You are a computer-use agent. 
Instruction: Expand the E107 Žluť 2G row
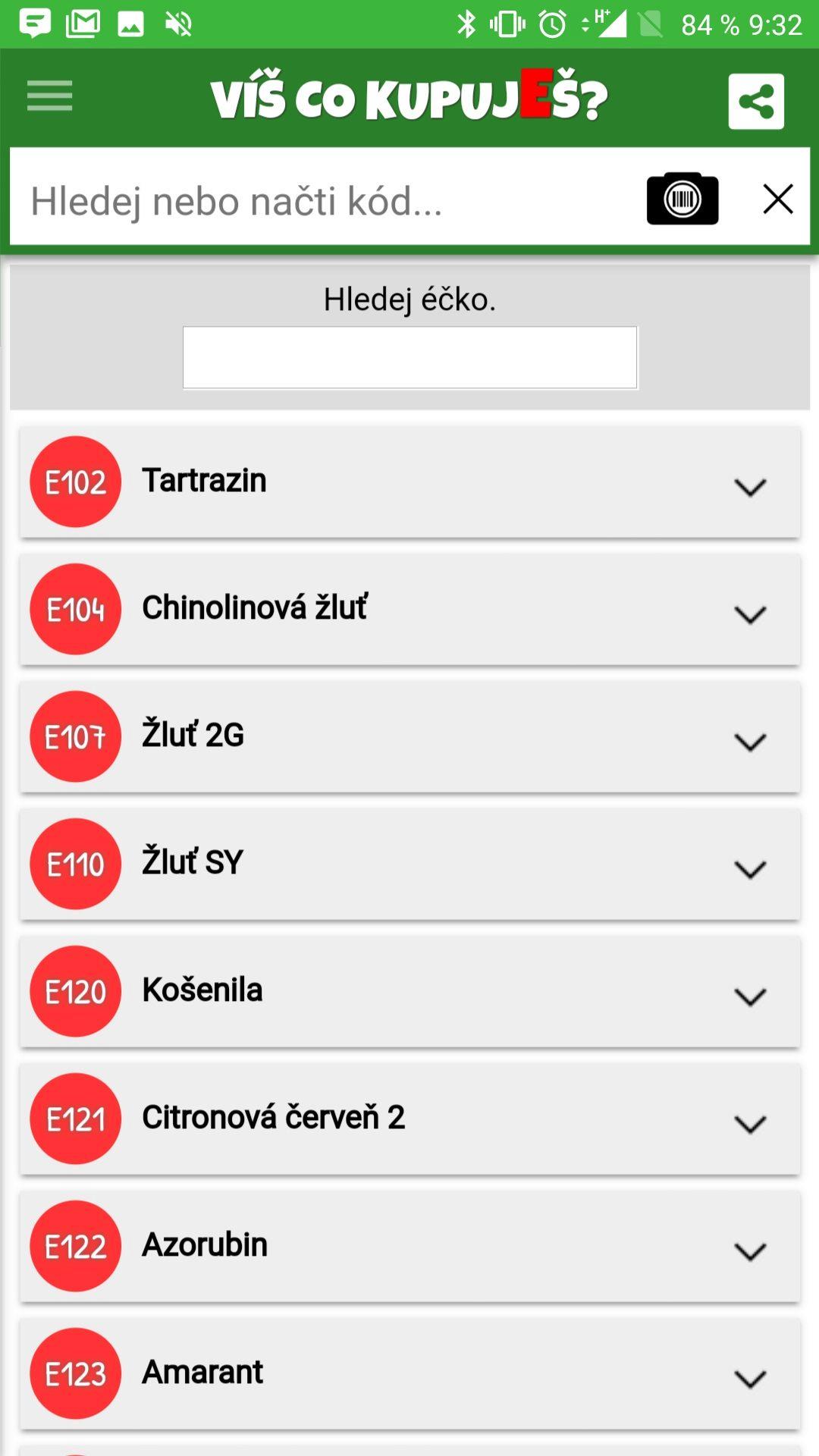point(410,737)
